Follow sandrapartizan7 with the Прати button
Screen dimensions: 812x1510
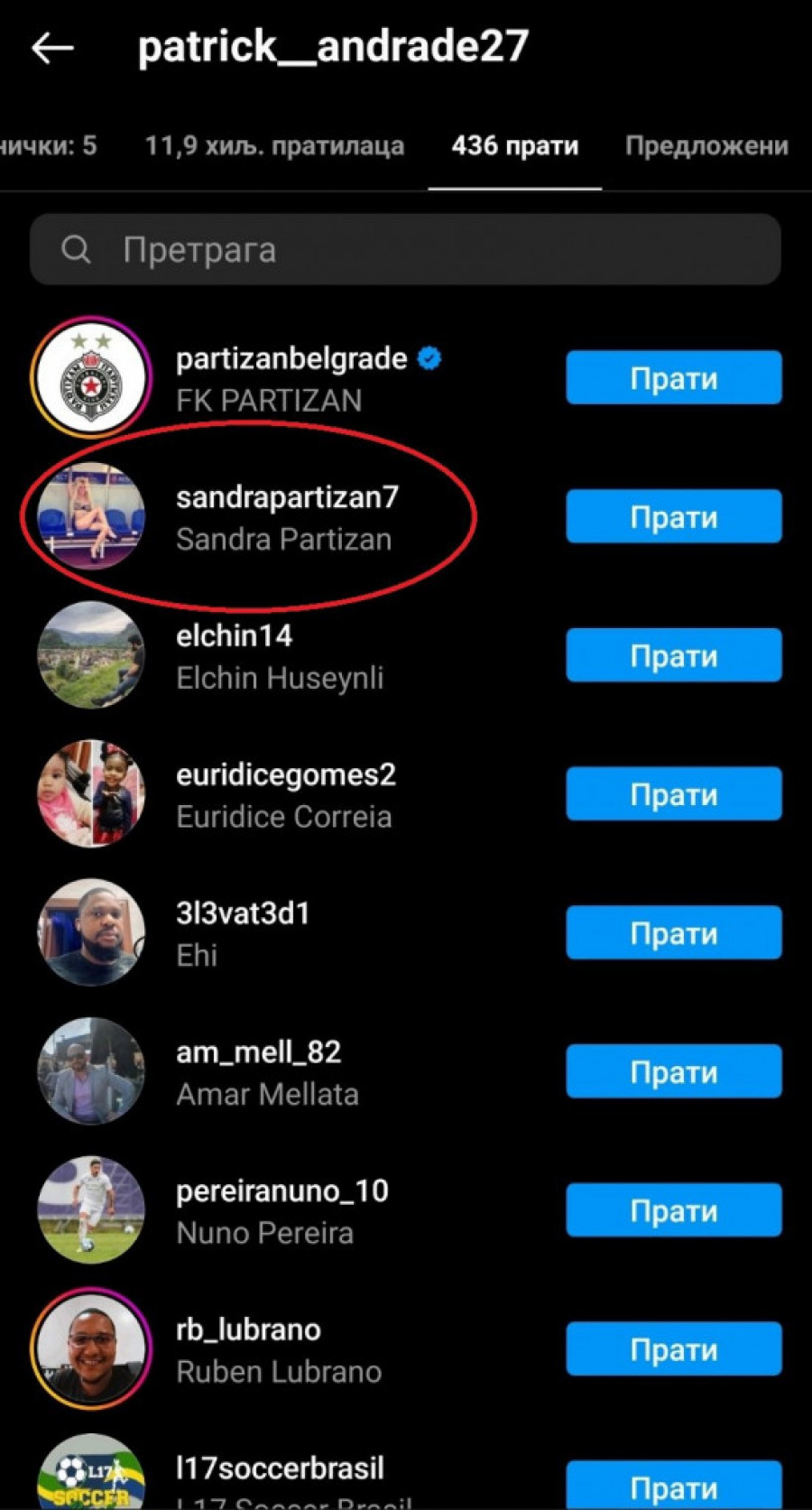pyautogui.click(x=673, y=517)
